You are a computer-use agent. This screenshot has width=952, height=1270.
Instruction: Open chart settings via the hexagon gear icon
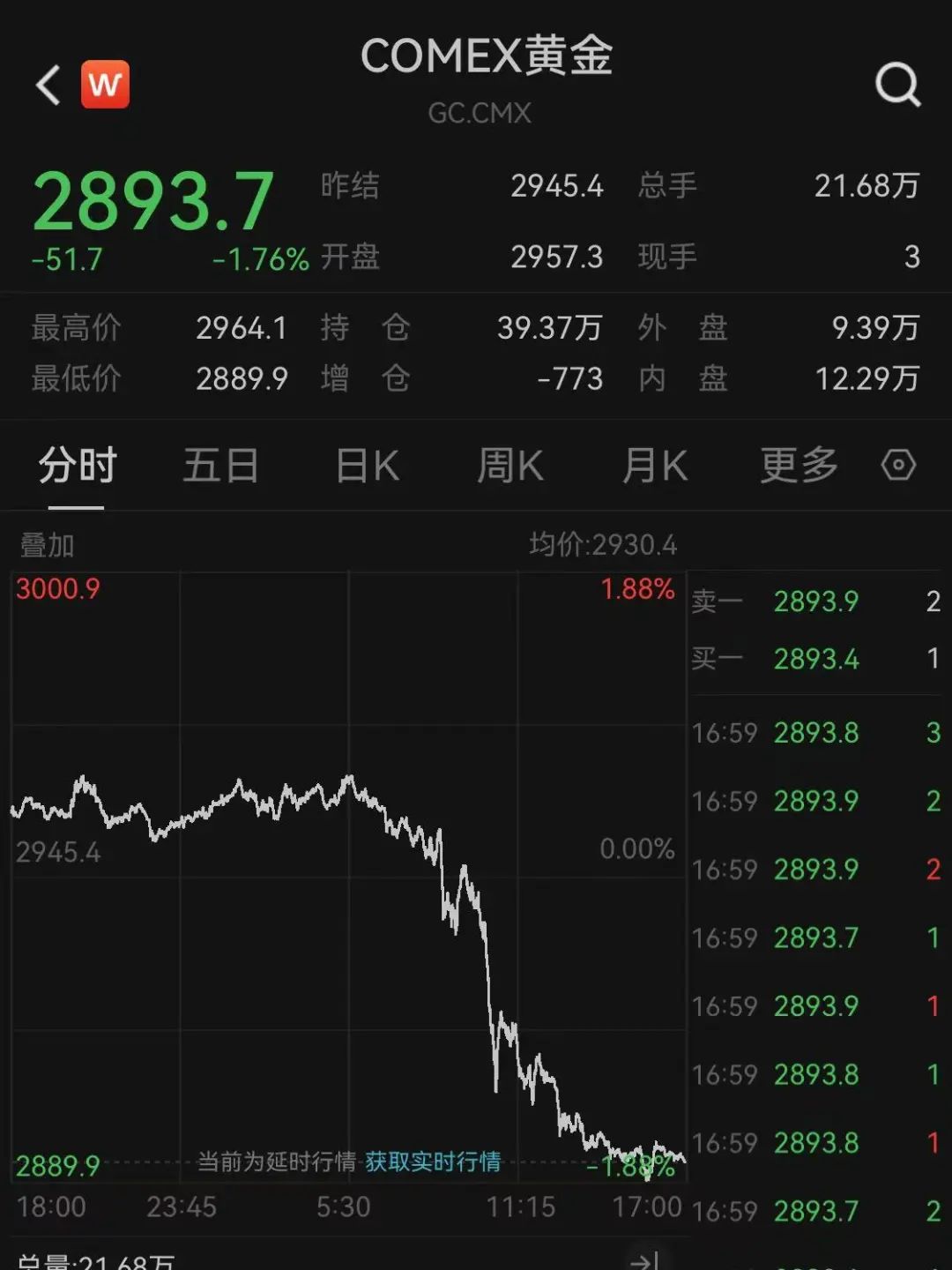click(898, 465)
